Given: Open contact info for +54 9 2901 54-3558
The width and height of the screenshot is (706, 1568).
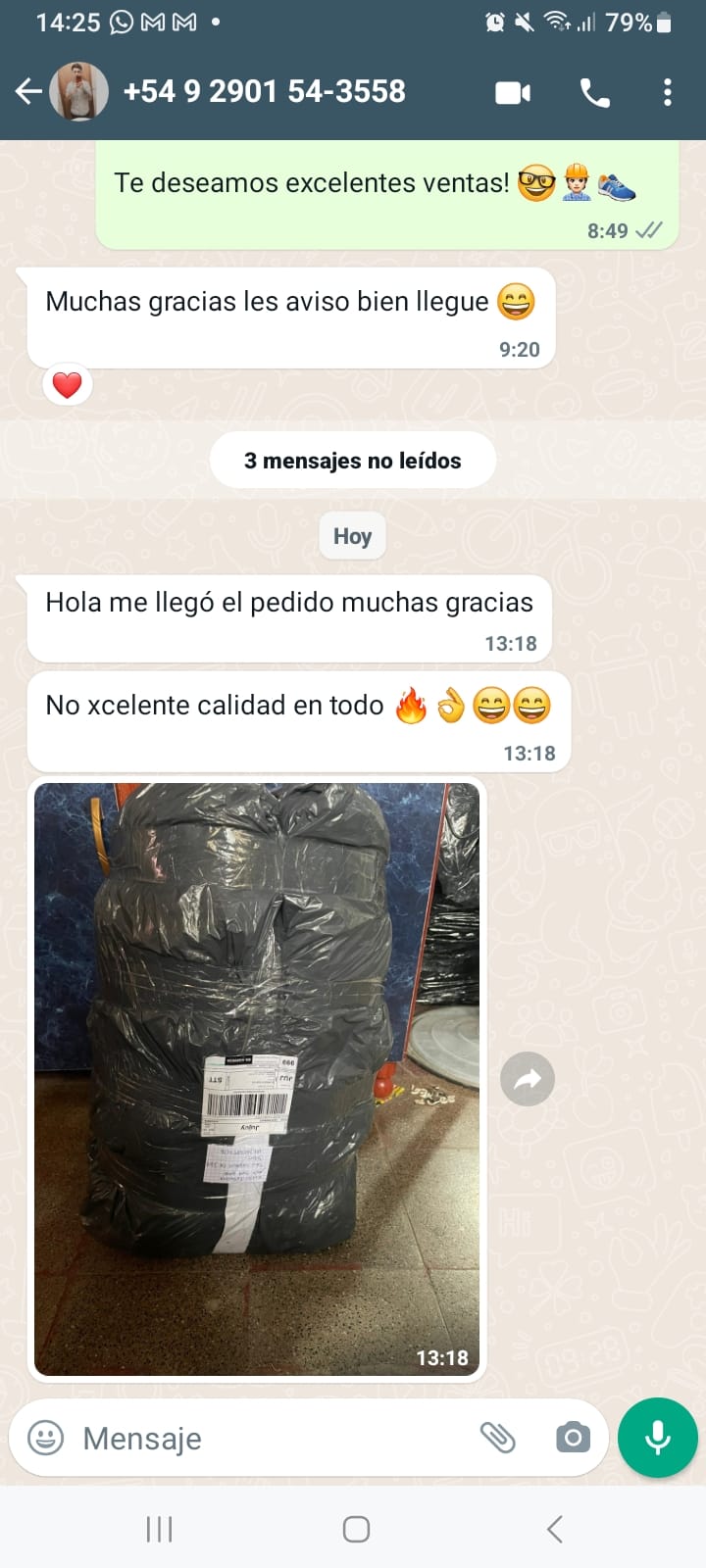Looking at the screenshot, I should click(263, 92).
